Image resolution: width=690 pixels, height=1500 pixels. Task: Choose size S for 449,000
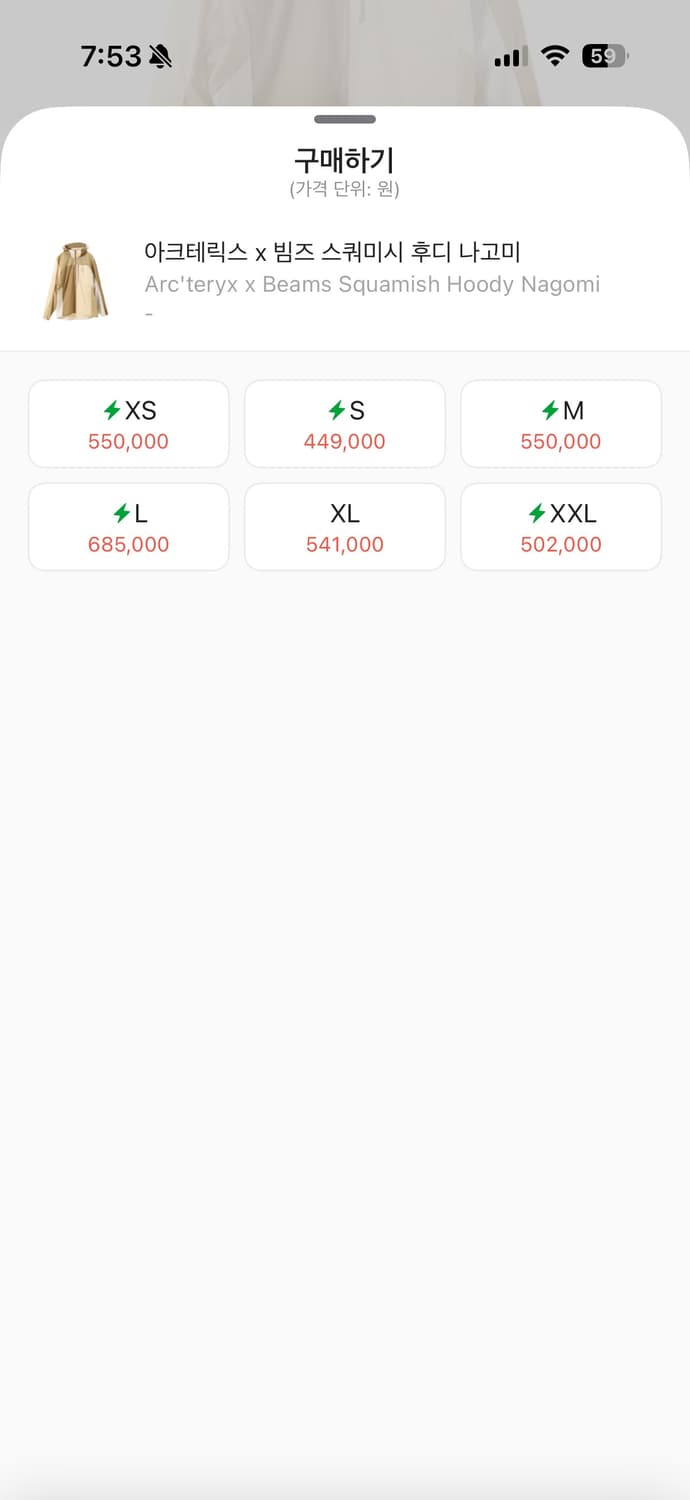coord(345,424)
